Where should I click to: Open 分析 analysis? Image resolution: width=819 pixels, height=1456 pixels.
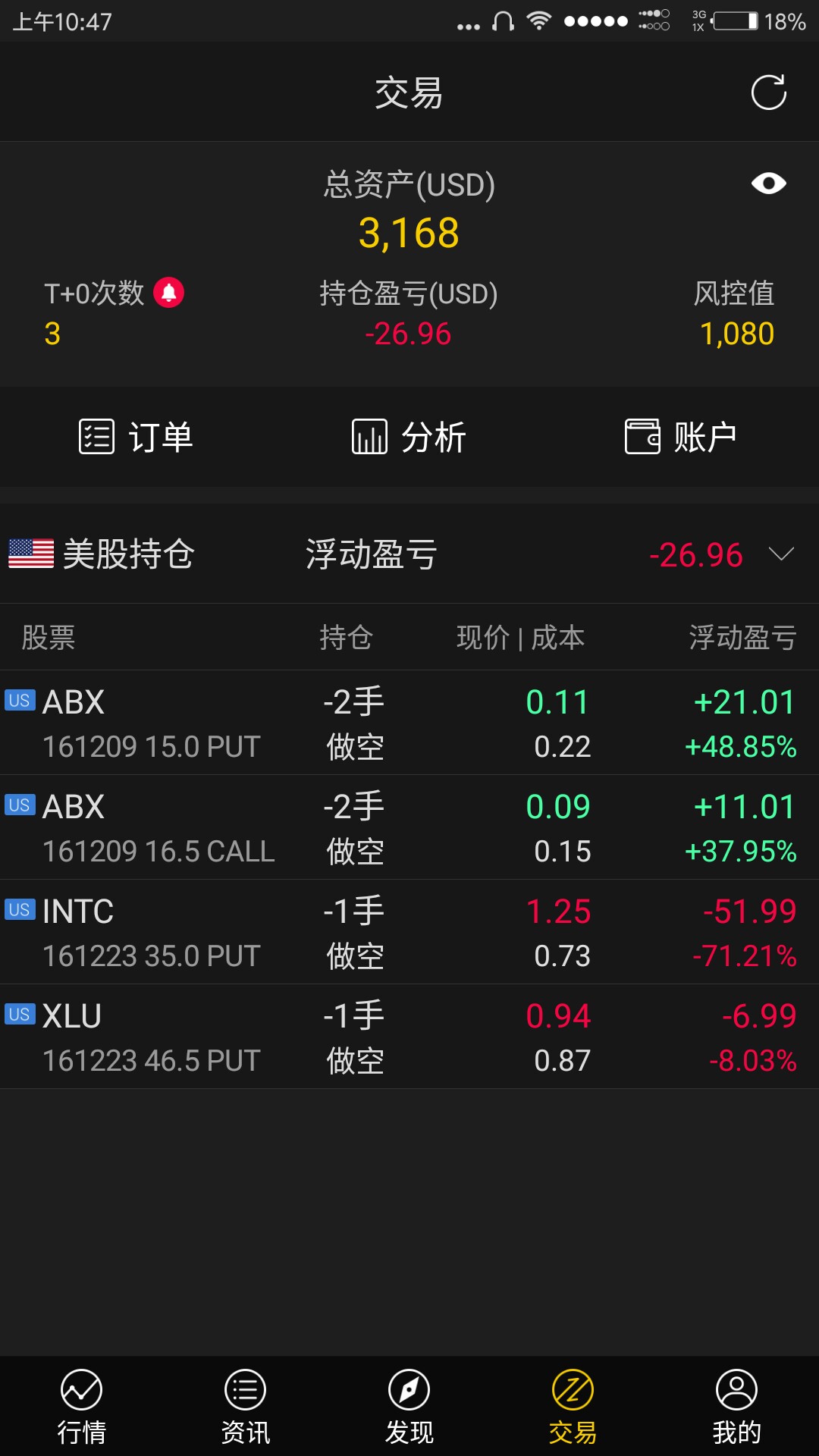(409, 437)
